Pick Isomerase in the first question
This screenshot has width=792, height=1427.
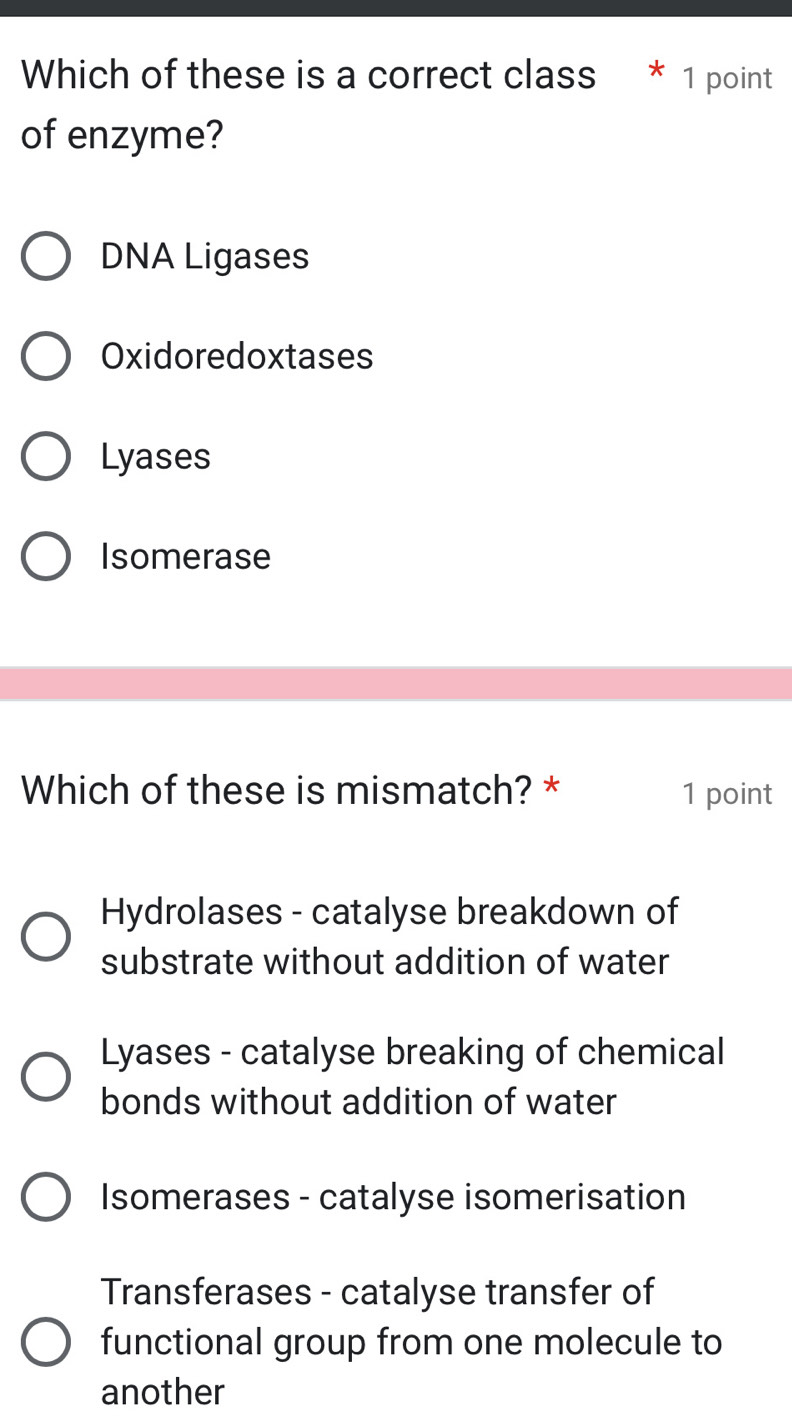(x=45, y=556)
